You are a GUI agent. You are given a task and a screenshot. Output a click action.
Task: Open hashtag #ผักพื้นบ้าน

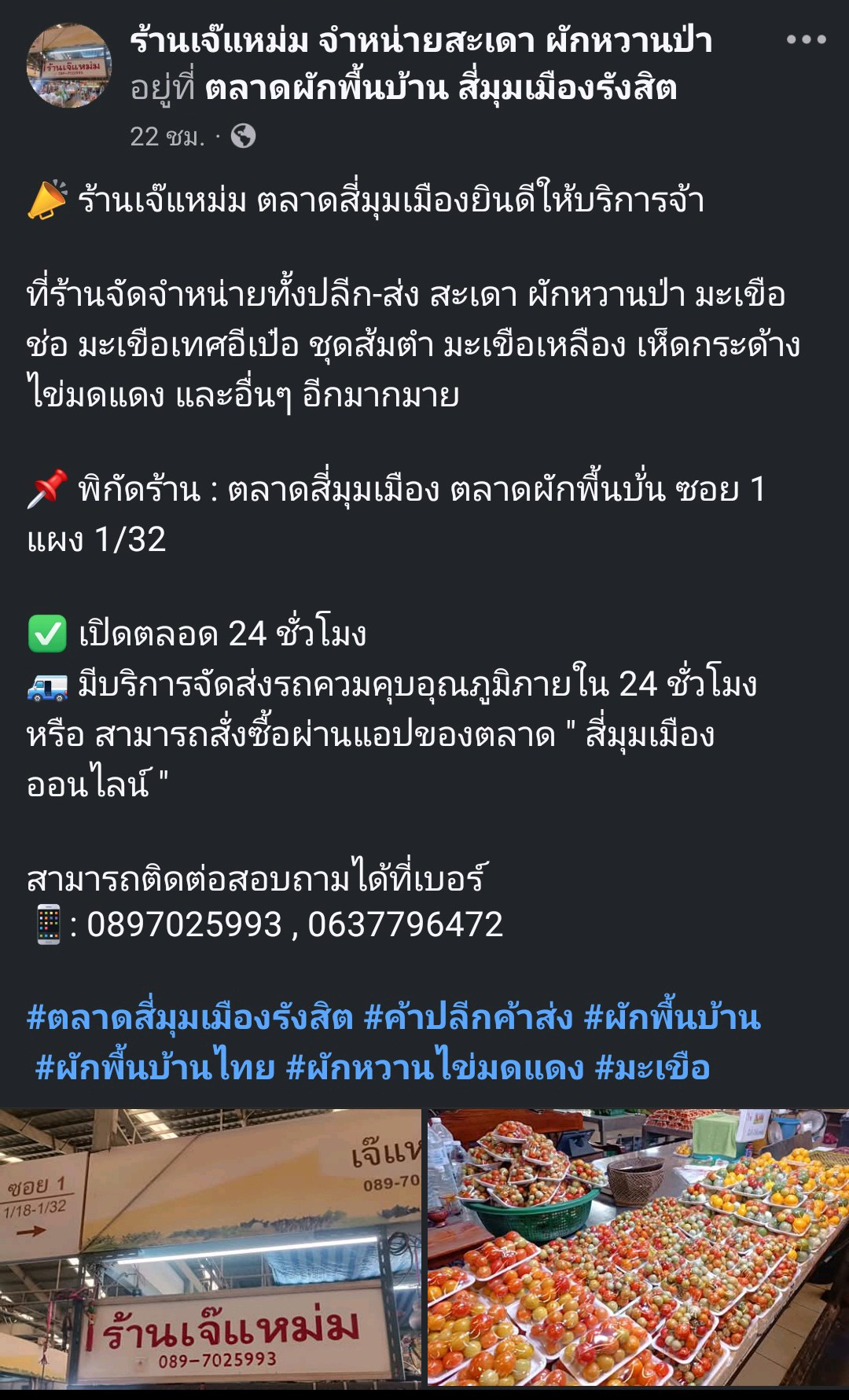coord(673,1018)
